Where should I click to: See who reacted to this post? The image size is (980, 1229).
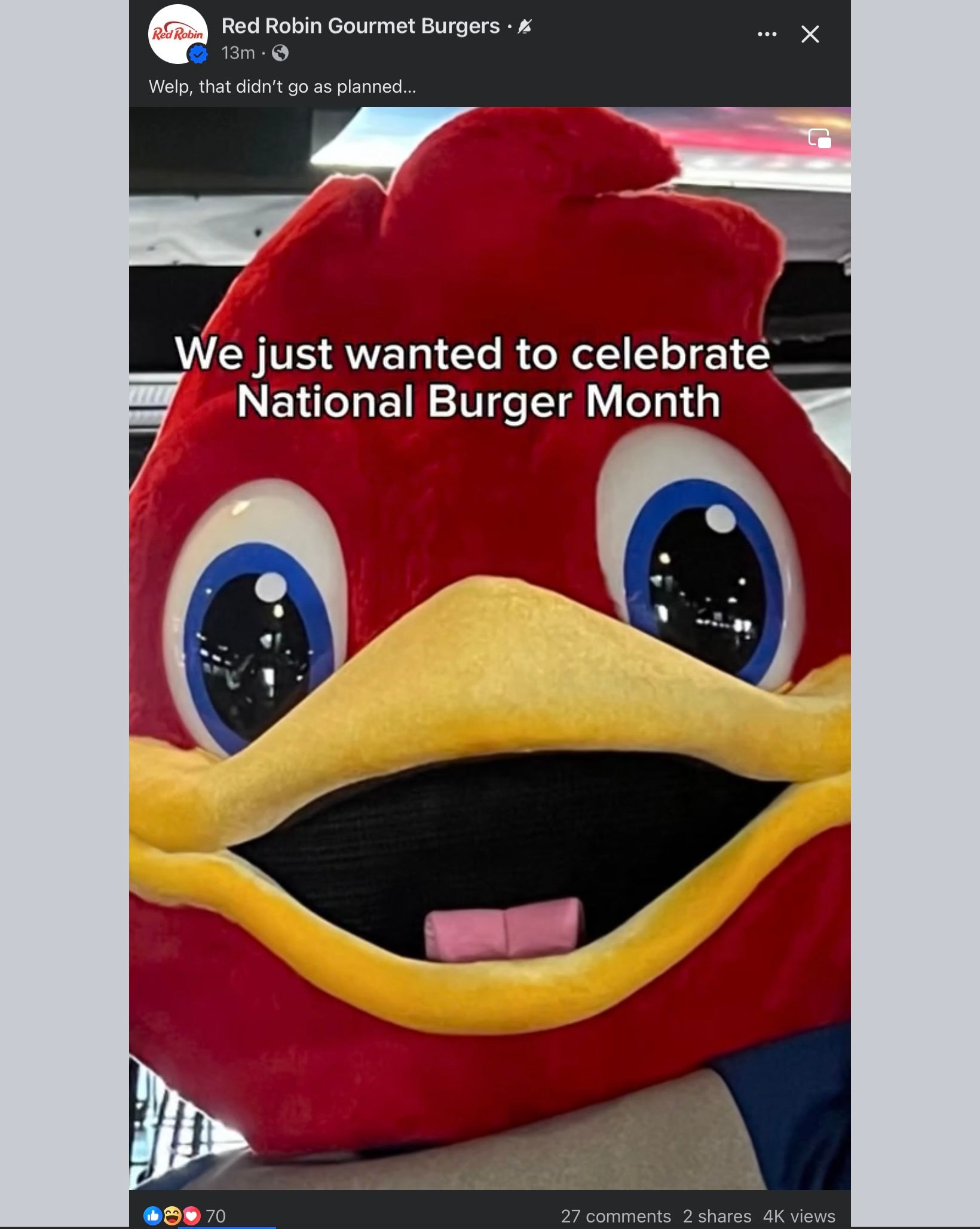(185, 1216)
